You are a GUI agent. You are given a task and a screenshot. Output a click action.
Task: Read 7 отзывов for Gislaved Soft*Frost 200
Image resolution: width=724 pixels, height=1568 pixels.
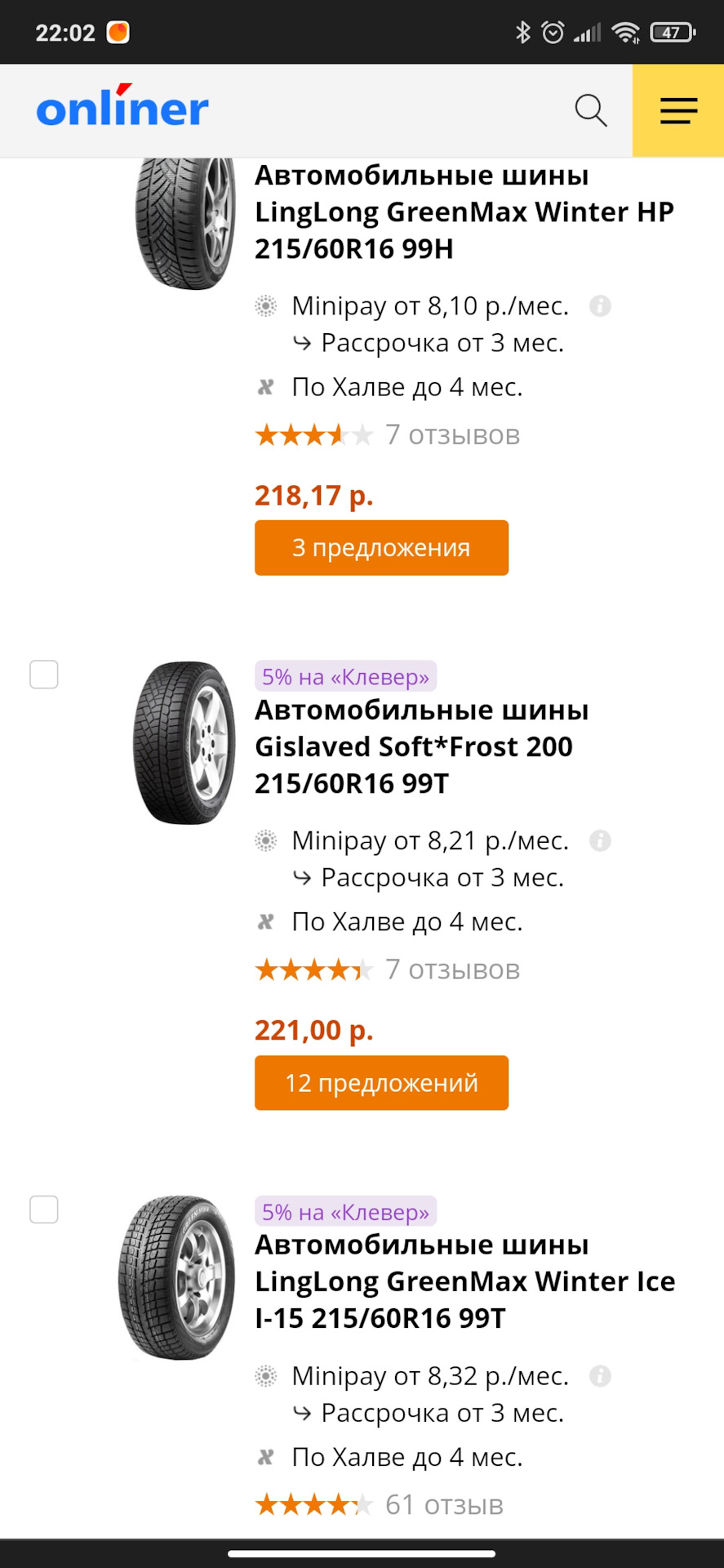click(452, 969)
